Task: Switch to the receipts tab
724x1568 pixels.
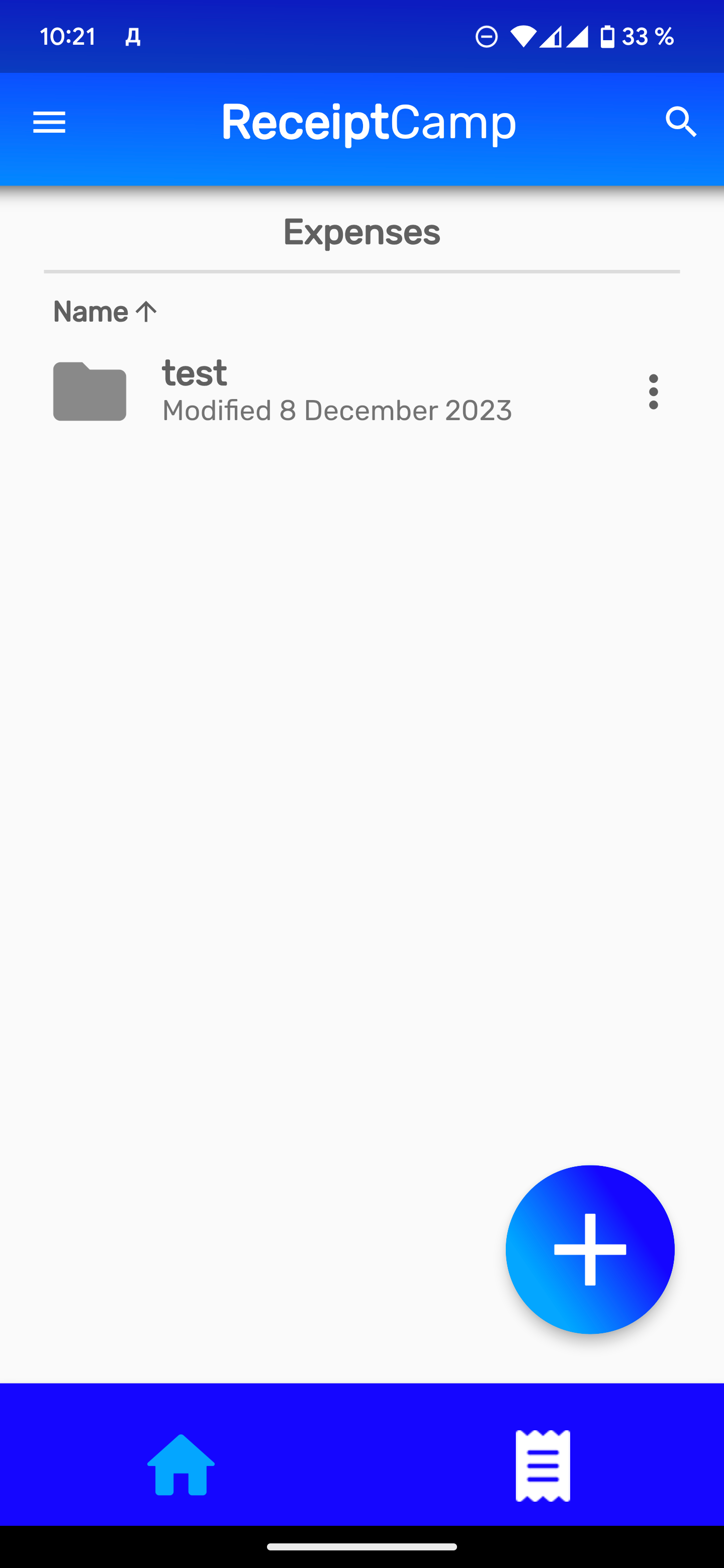Action: 542,1464
